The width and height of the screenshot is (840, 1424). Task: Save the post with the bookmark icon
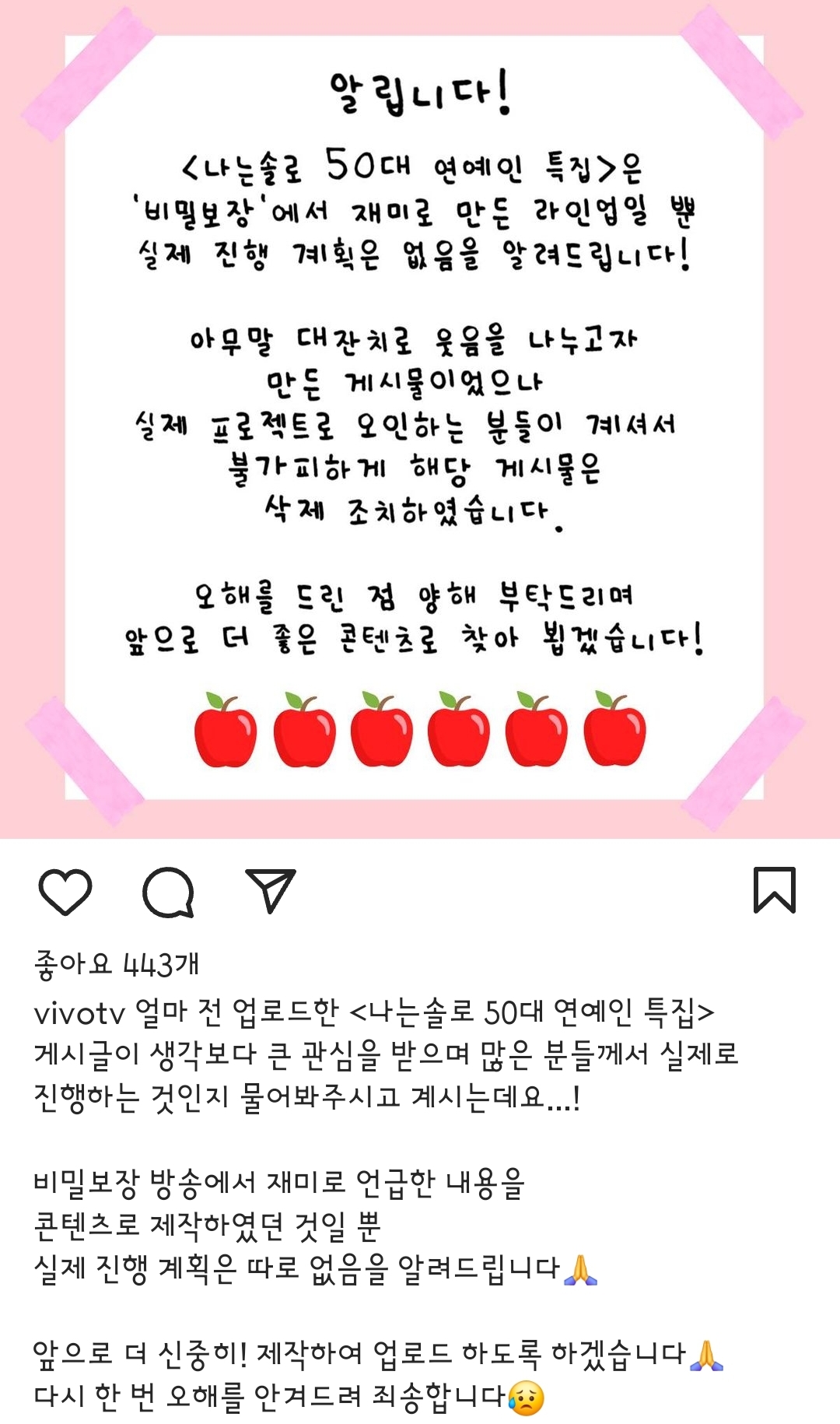tap(774, 890)
